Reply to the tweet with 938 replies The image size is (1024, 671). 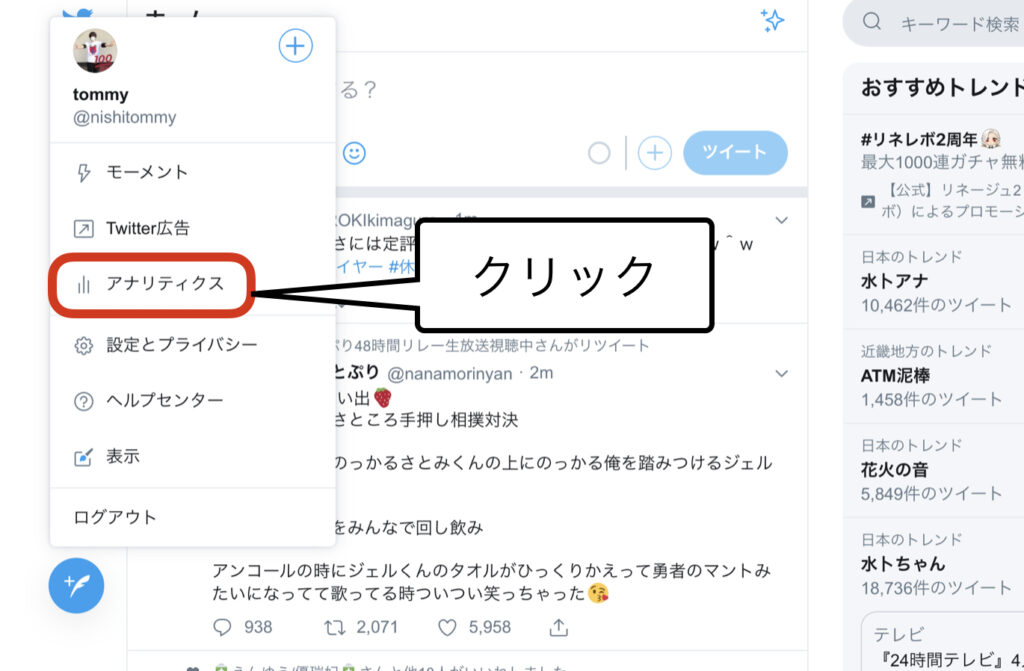pos(223,627)
